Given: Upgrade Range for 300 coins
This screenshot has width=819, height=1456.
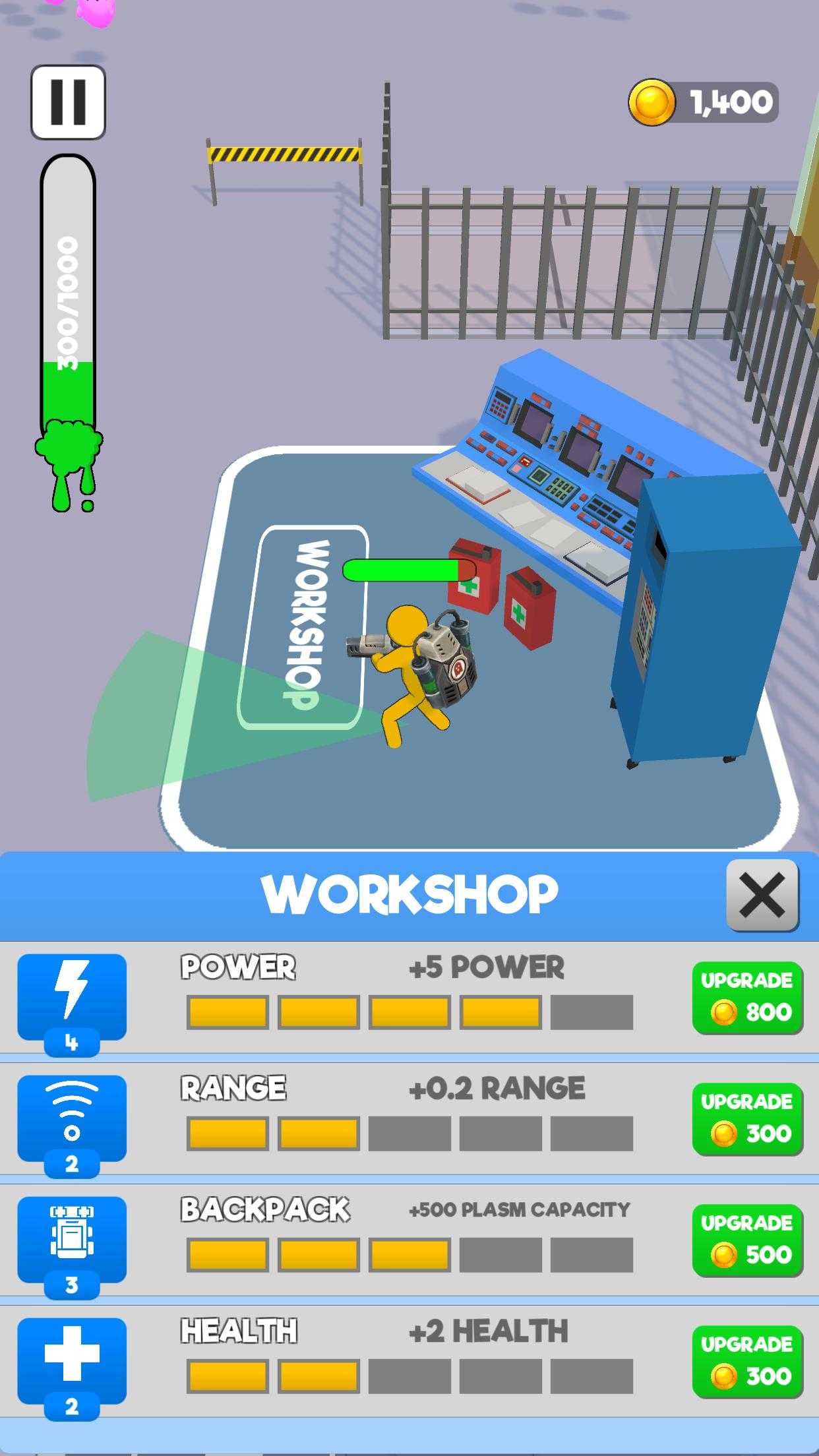Looking at the screenshot, I should pyautogui.click(x=747, y=1119).
